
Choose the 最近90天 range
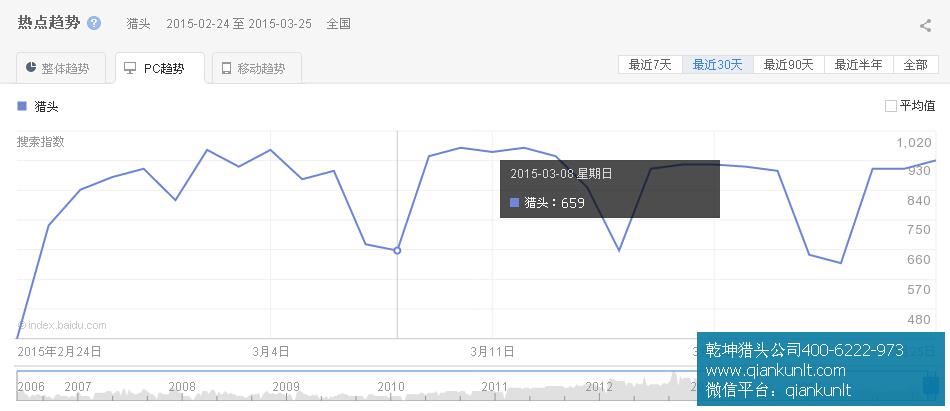tap(788, 65)
